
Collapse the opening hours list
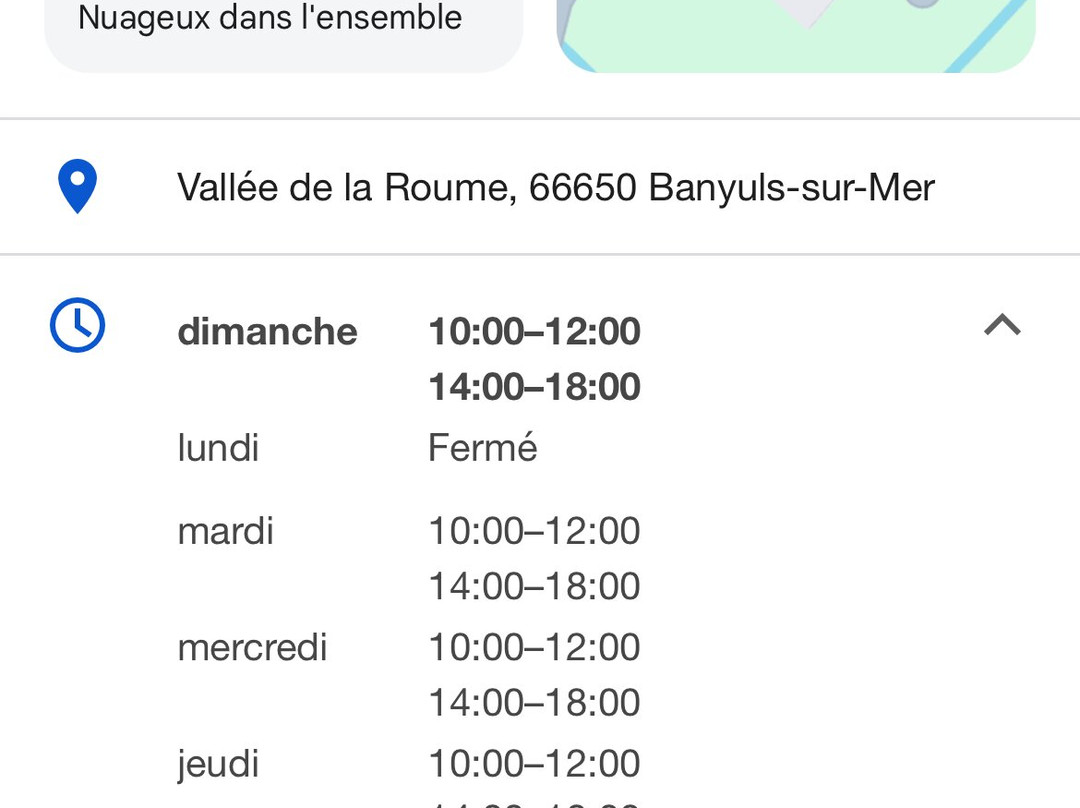click(1002, 324)
